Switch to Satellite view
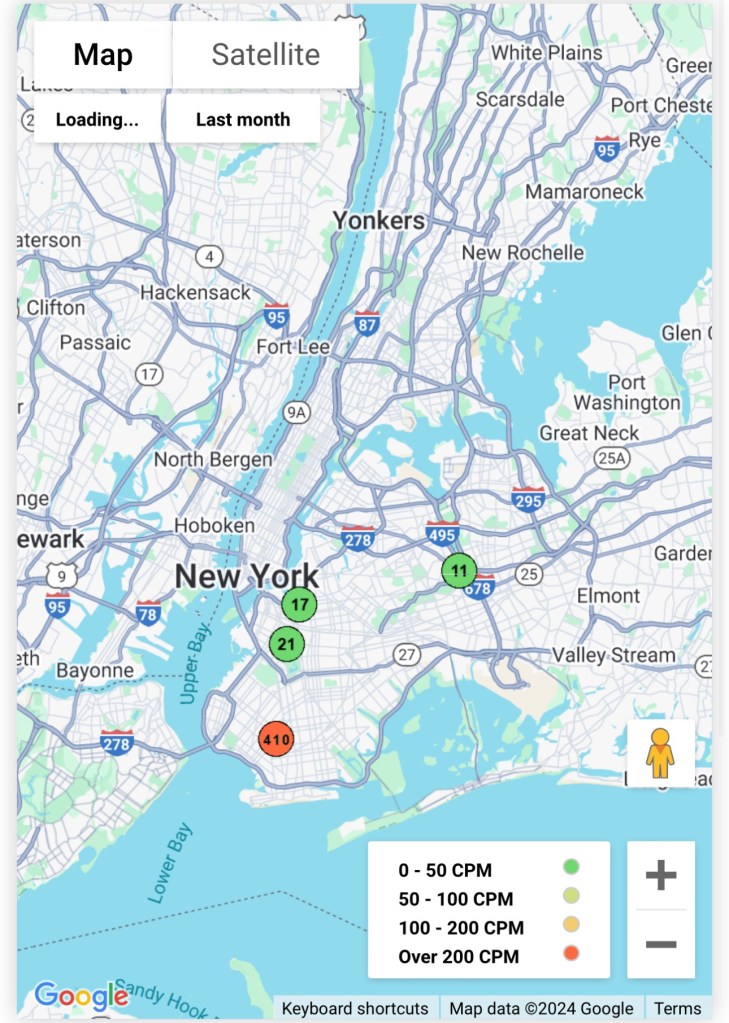Image resolution: width=729 pixels, height=1023 pixels. click(x=265, y=55)
